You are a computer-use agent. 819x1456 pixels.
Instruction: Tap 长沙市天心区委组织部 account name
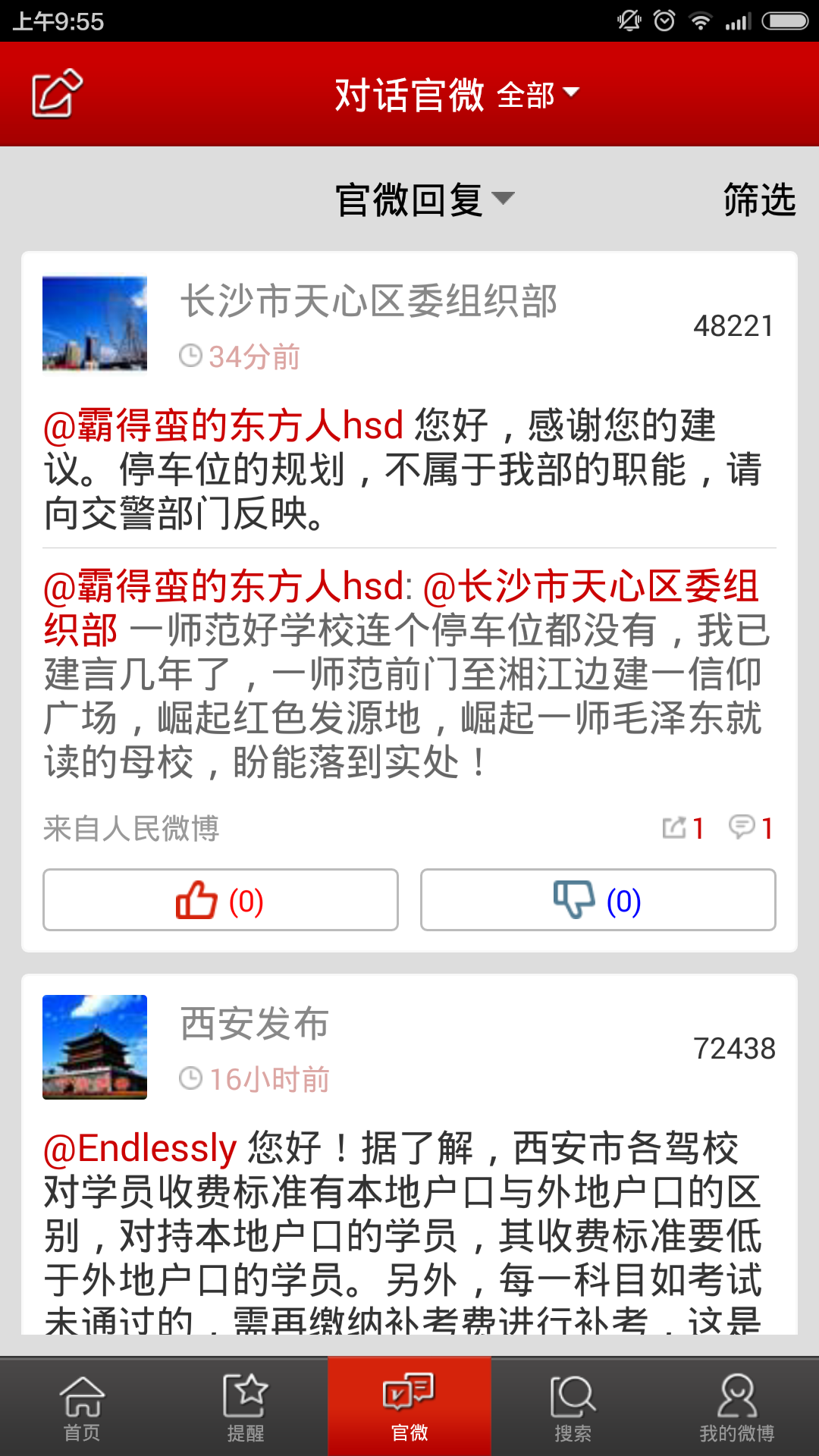tap(369, 301)
